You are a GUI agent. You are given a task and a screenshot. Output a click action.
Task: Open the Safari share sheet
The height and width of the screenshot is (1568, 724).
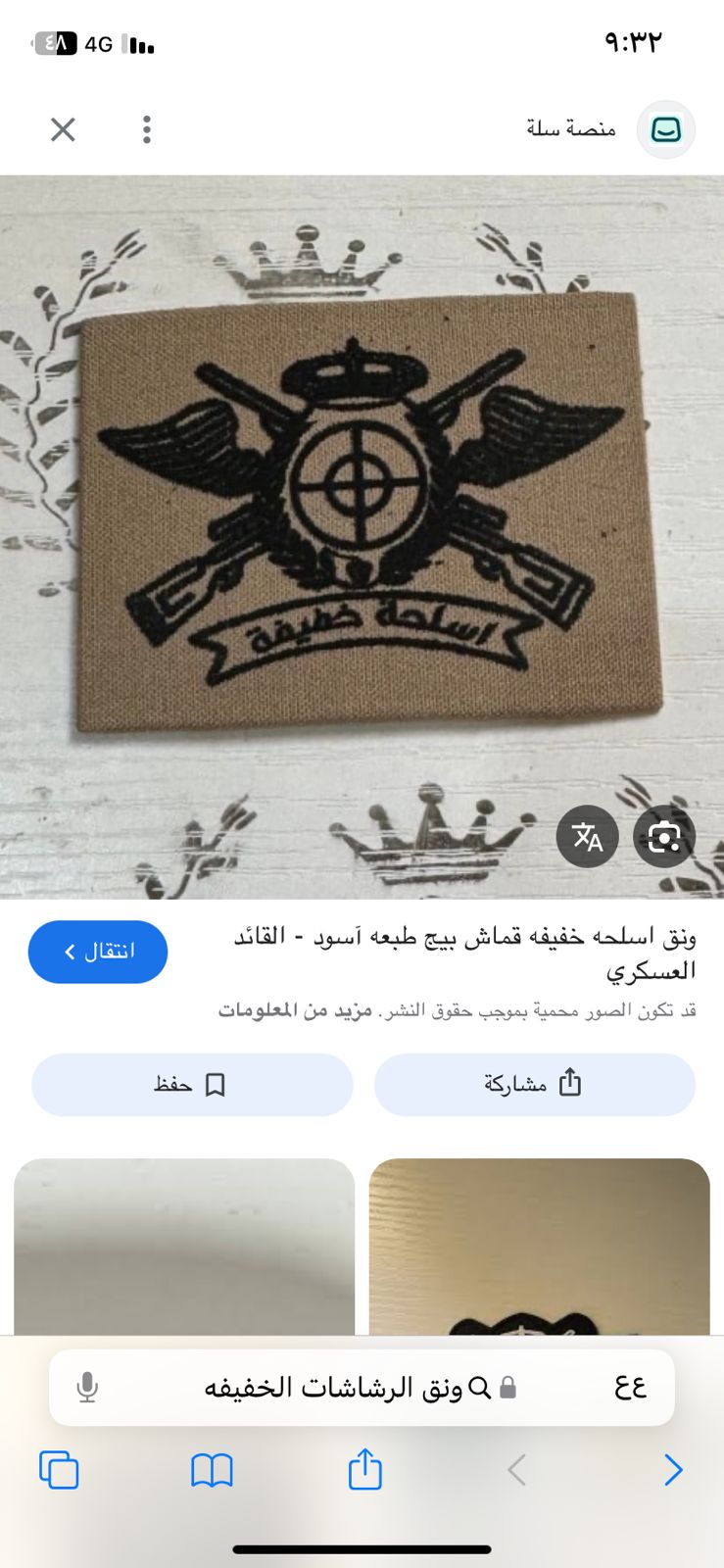(364, 1470)
